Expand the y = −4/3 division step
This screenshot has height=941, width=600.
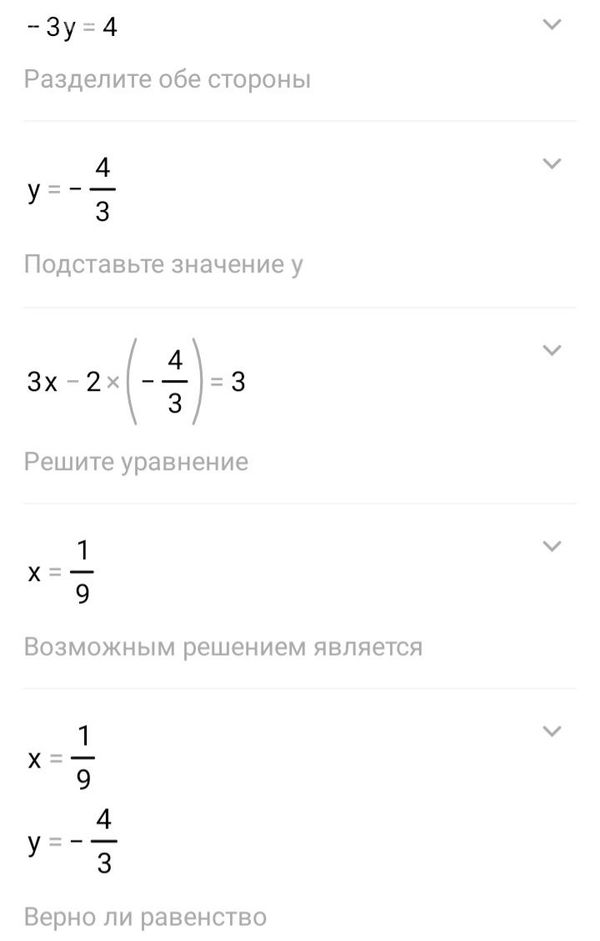click(x=551, y=163)
